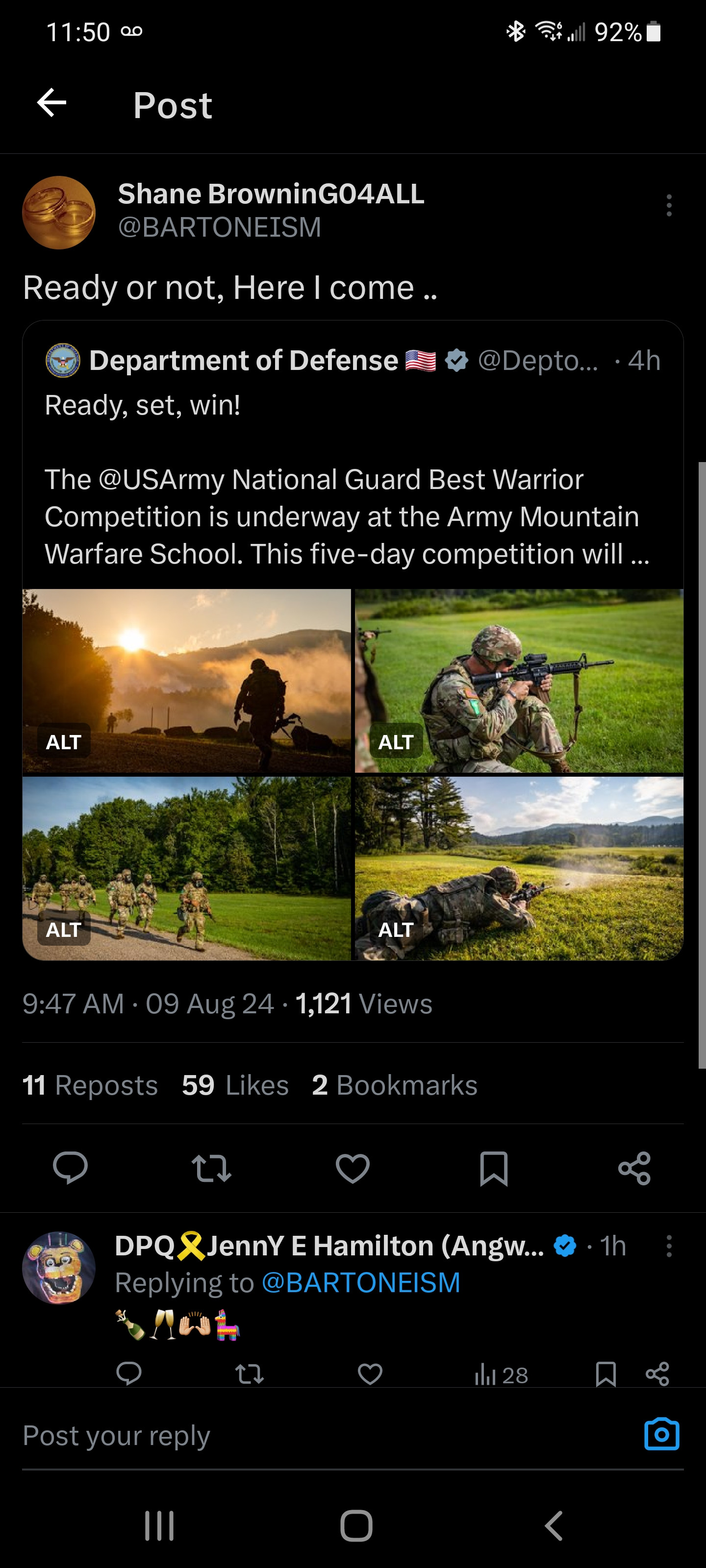Open Shane BrowninGO4ALL's profile picture
This screenshot has width=706, height=1568.
click(x=59, y=213)
